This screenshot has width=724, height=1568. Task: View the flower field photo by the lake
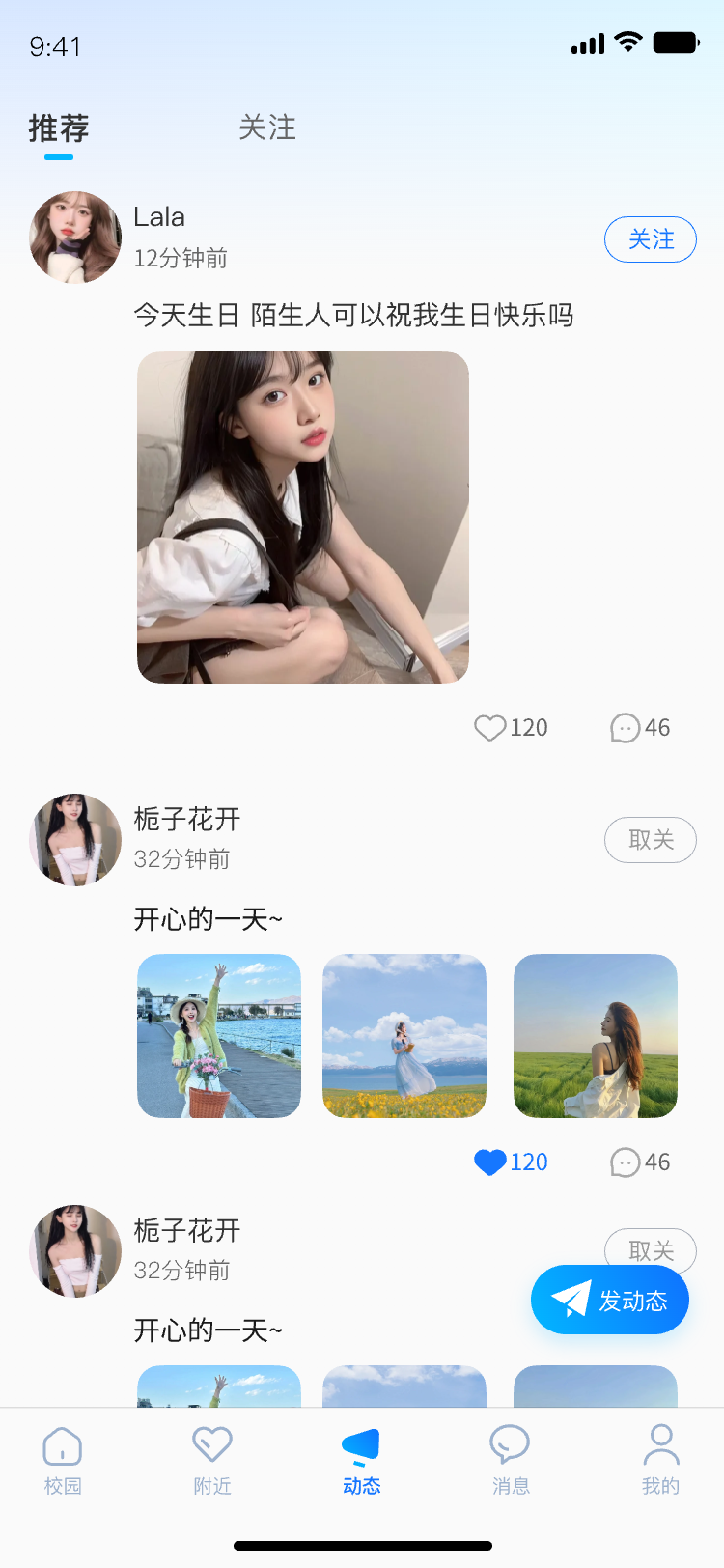click(x=404, y=1036)
